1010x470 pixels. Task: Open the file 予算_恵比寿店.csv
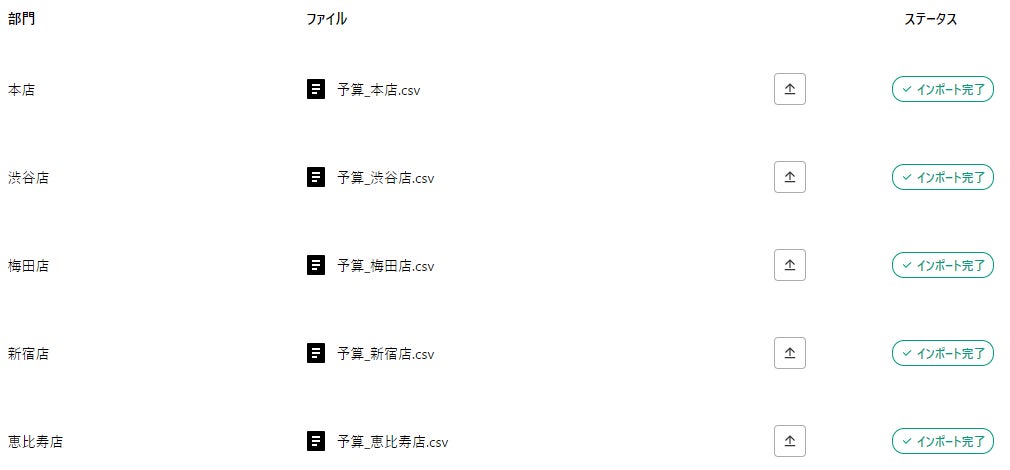click(x=392, y=442)
